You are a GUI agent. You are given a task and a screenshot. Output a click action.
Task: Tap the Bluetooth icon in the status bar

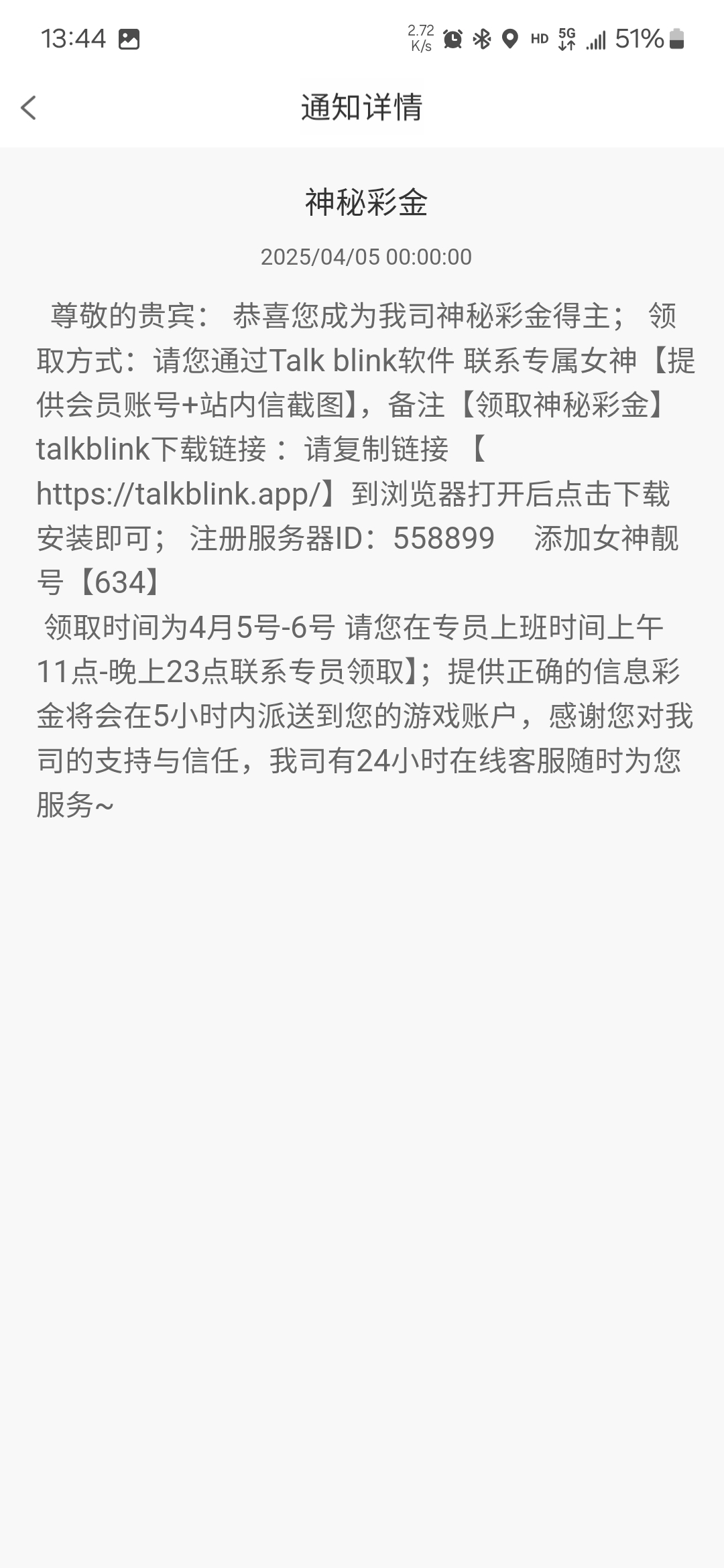(481, 40)
